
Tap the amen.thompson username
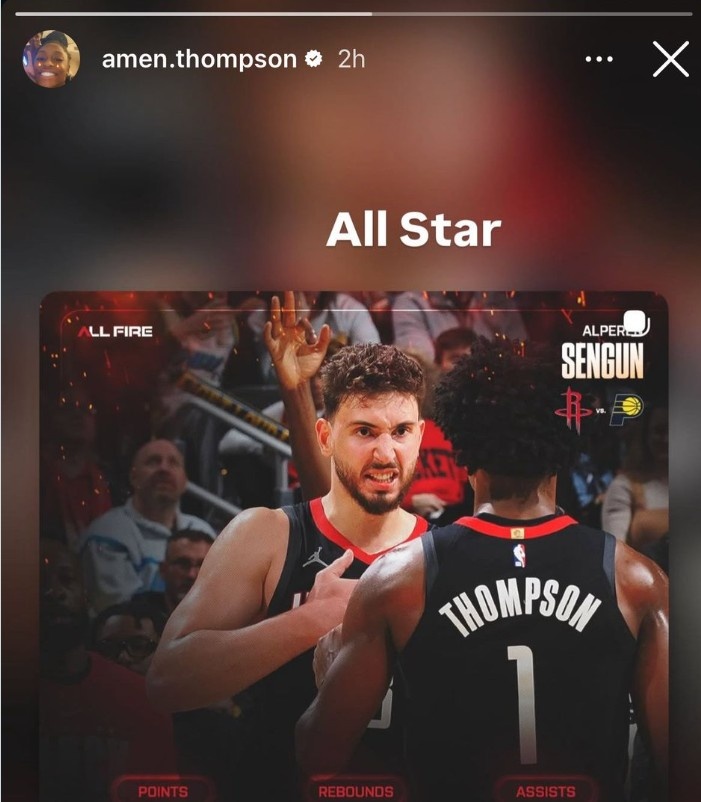click(x=199, y=59)
